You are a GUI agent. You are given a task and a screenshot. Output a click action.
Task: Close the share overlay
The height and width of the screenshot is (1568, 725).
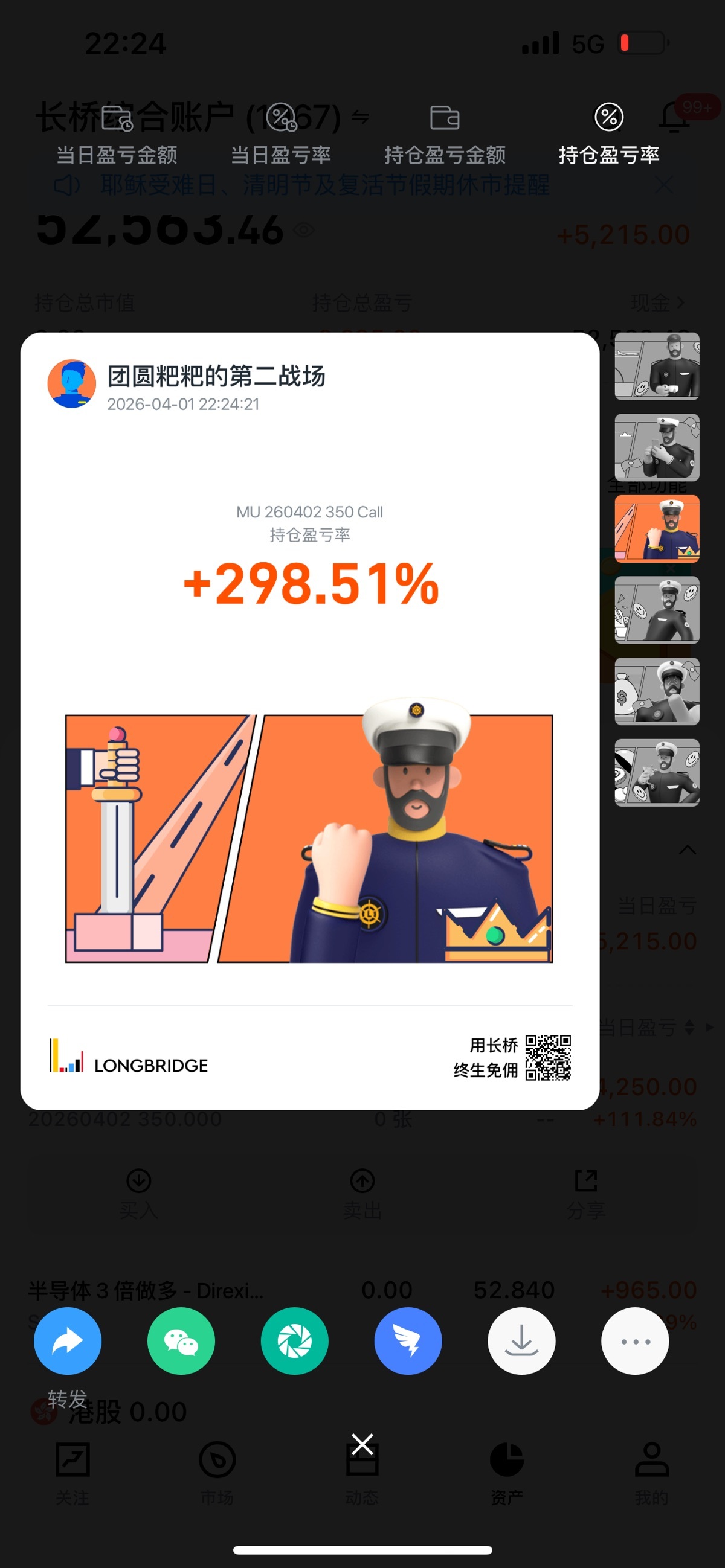[362, 1443]
